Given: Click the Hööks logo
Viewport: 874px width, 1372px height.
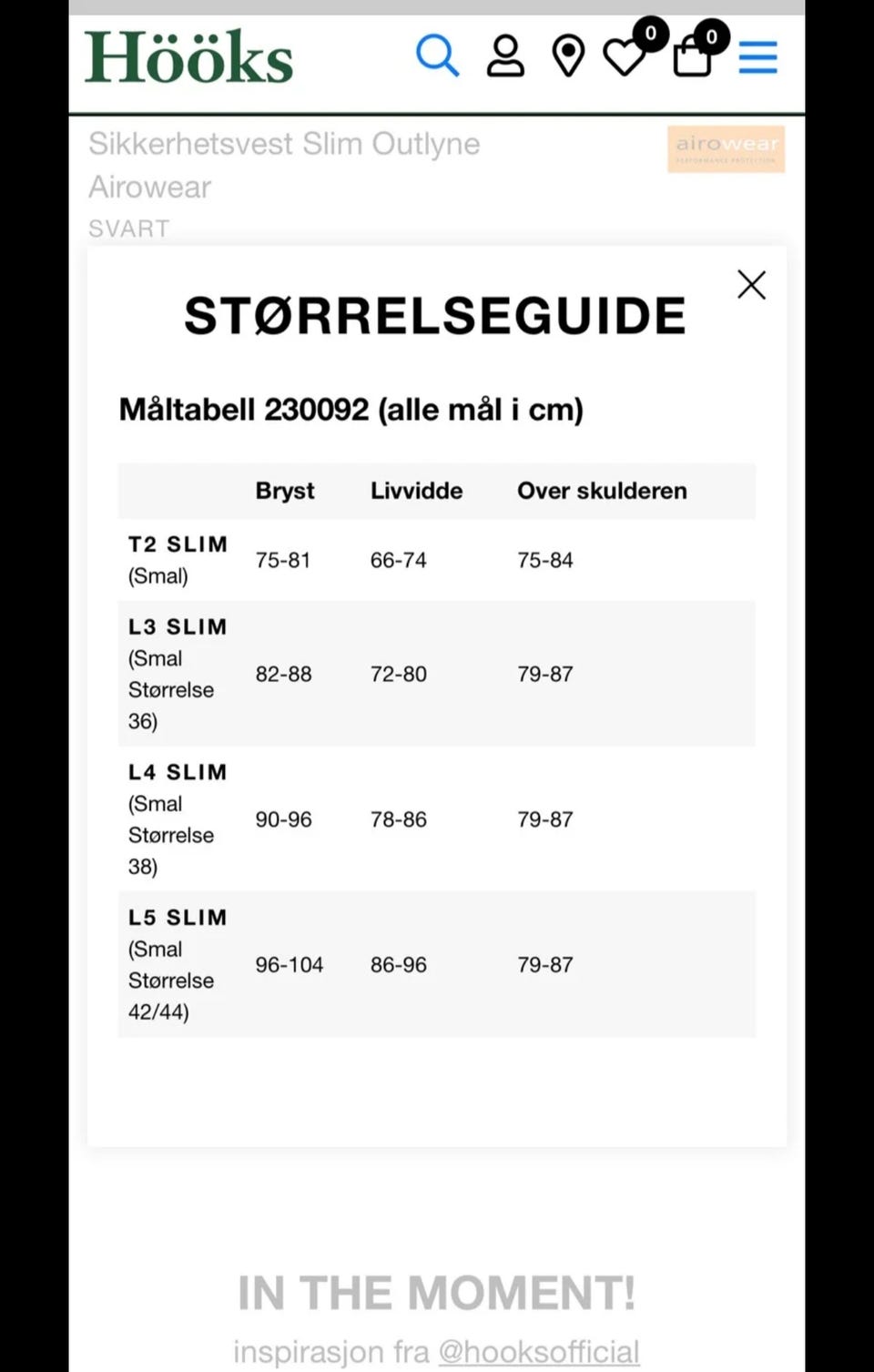Looking at the screenshot, I should point(189,56).
